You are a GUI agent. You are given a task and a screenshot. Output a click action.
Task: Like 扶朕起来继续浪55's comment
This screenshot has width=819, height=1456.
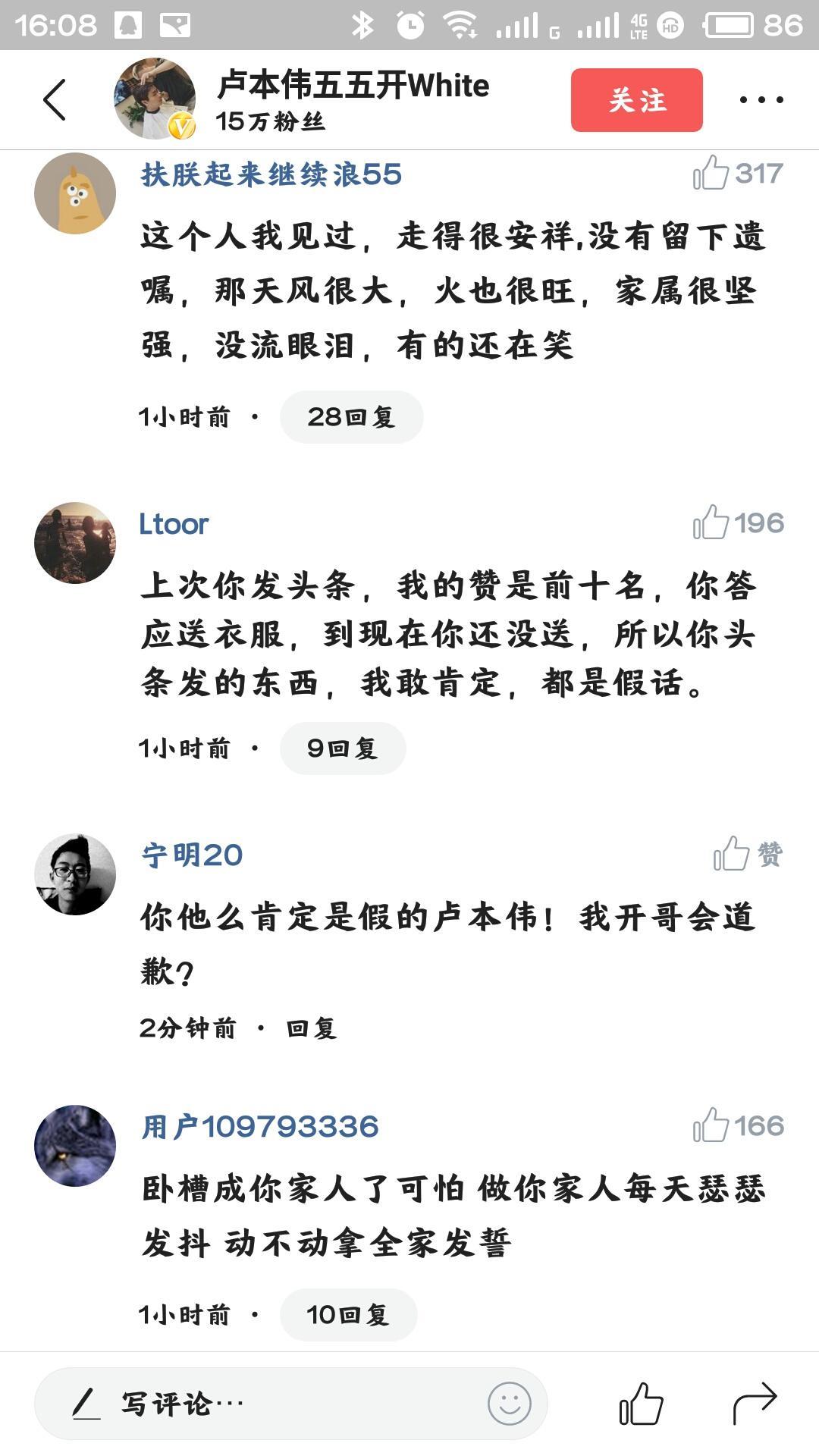point(711,174)
